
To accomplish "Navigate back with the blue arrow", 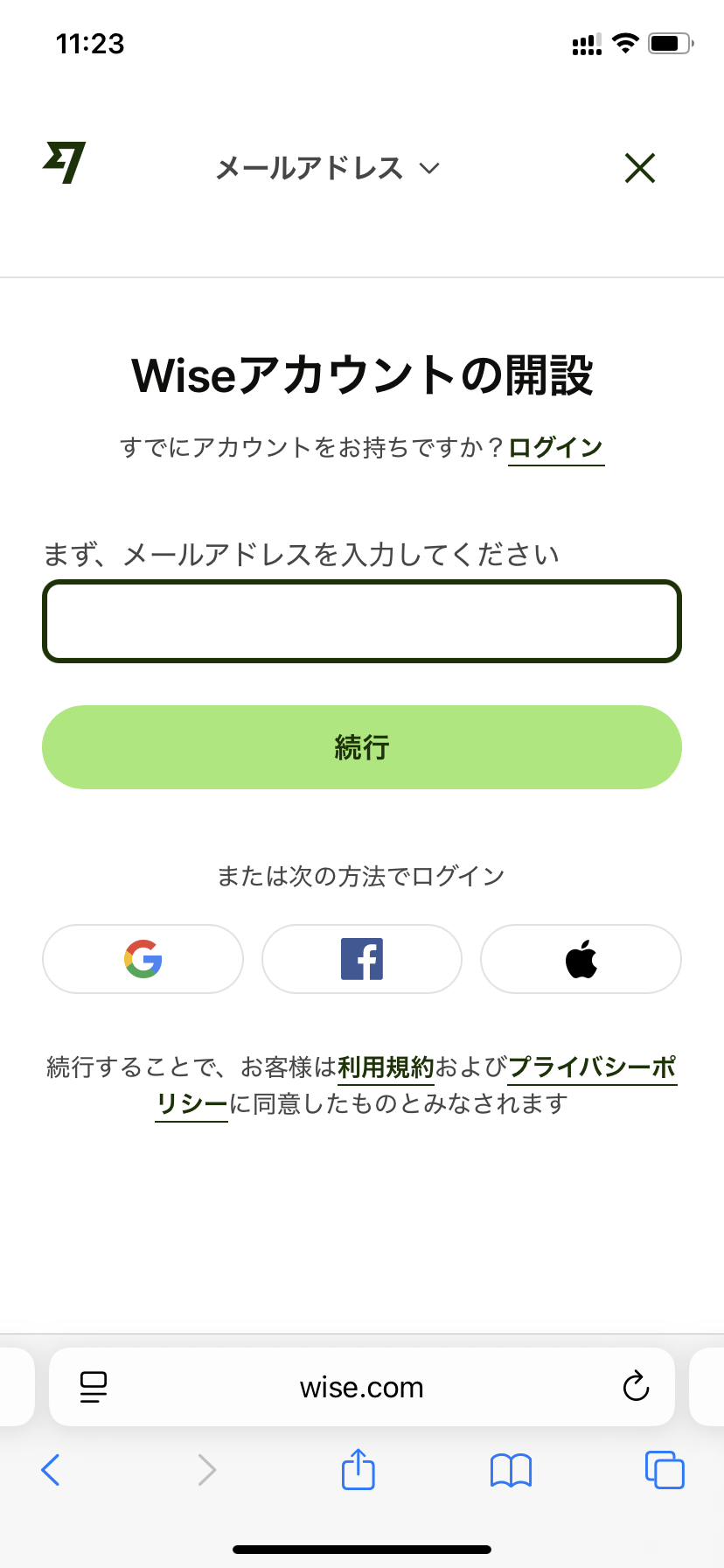I will click(50, 1471).
